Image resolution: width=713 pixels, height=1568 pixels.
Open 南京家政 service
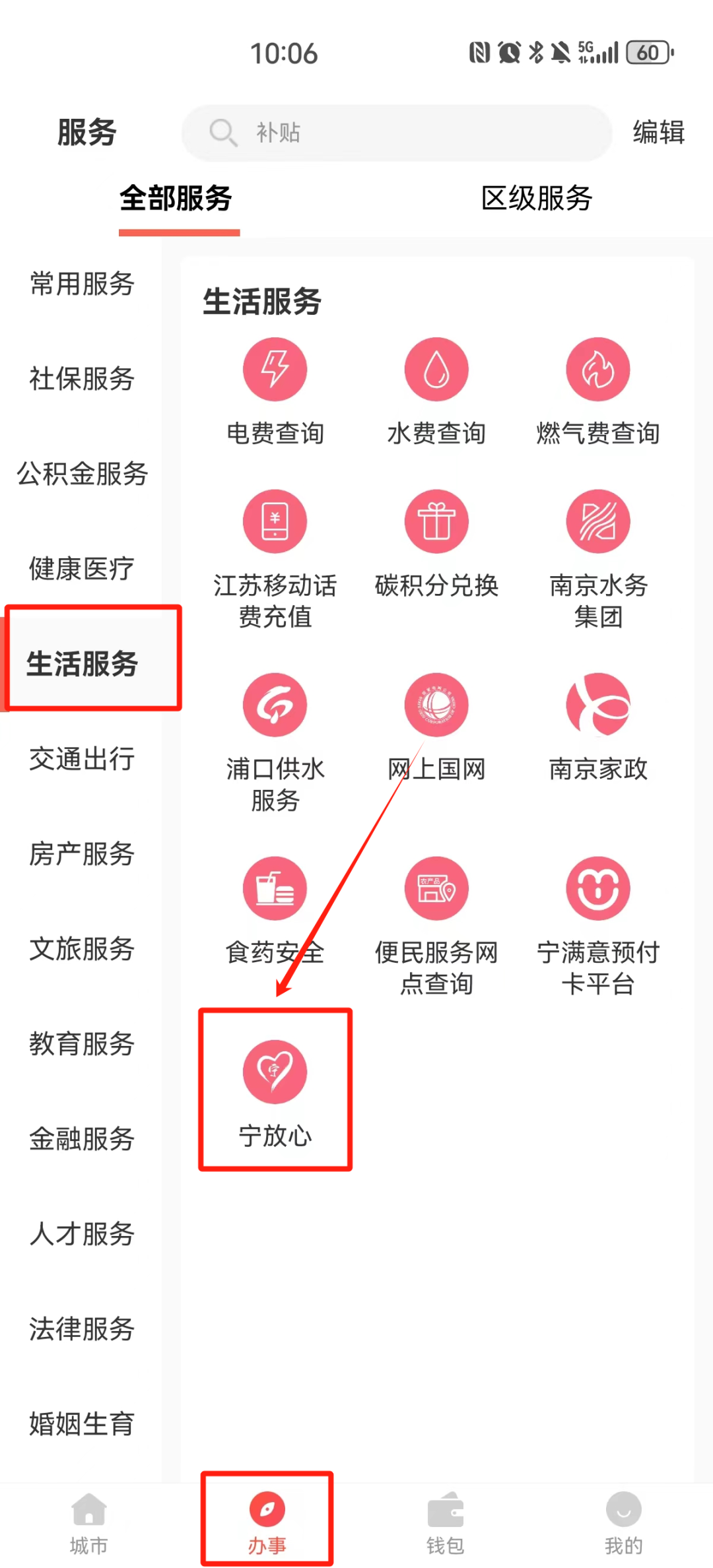598,726
